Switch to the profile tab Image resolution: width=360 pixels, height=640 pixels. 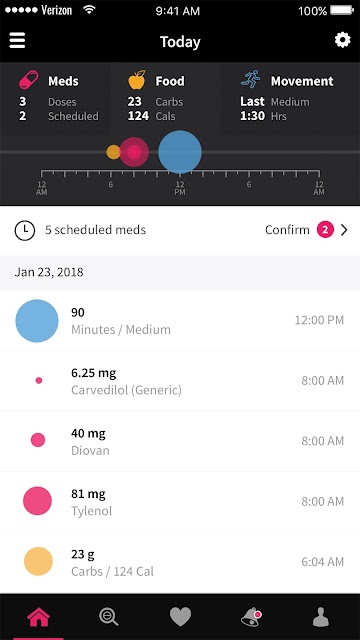(x=321, y=617)
